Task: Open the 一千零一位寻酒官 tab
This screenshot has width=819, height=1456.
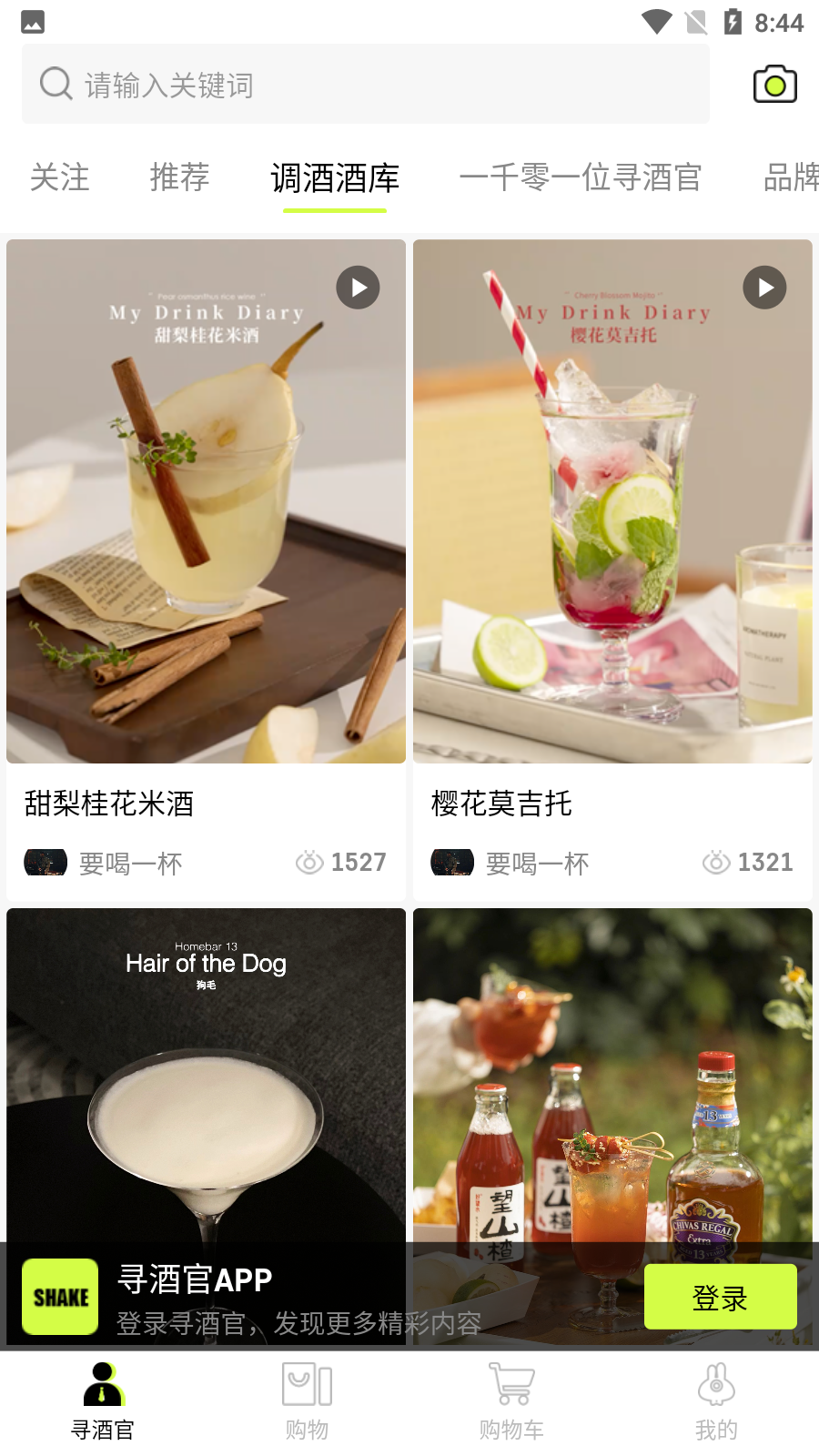Action: [582, 179]
